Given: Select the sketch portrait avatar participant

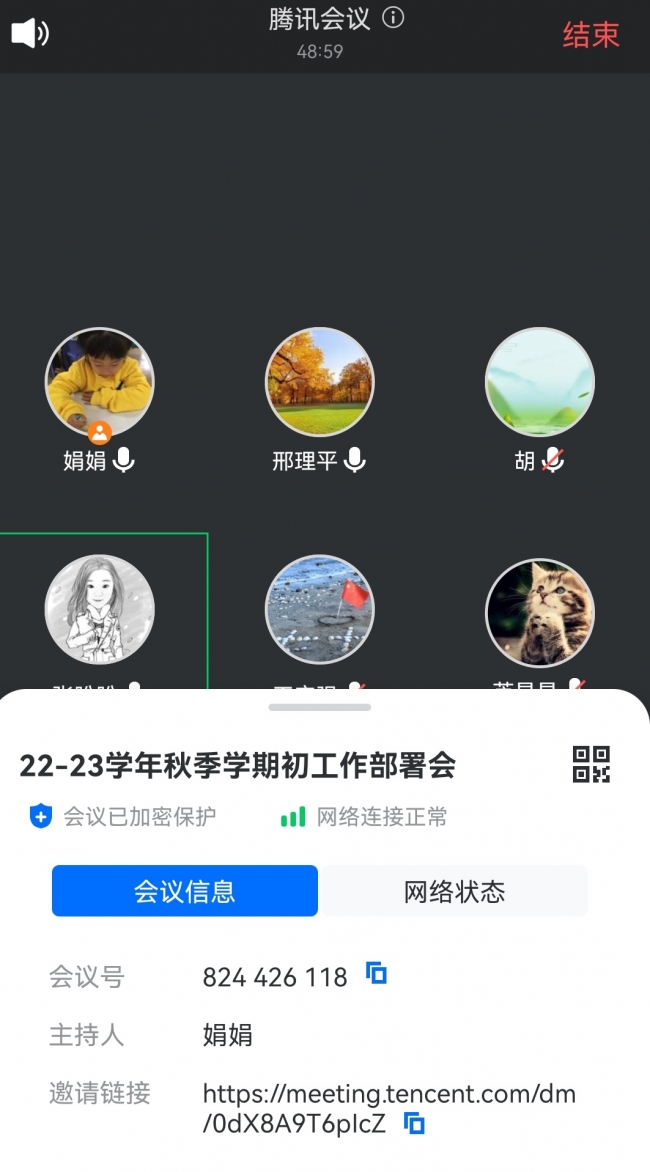Looking at the screenshot, I should click(x=100, y=612).
